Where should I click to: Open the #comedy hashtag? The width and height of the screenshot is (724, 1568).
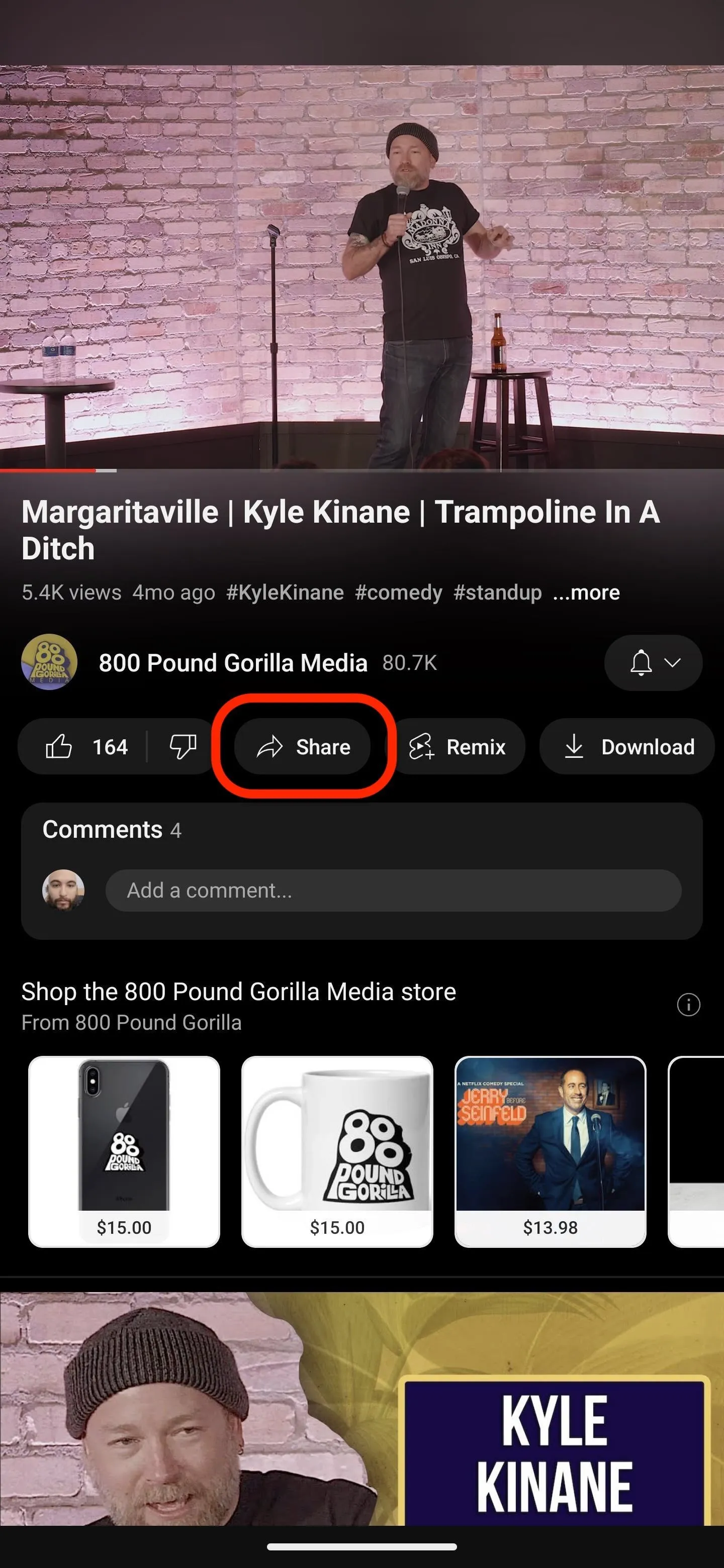coord(398,592)
